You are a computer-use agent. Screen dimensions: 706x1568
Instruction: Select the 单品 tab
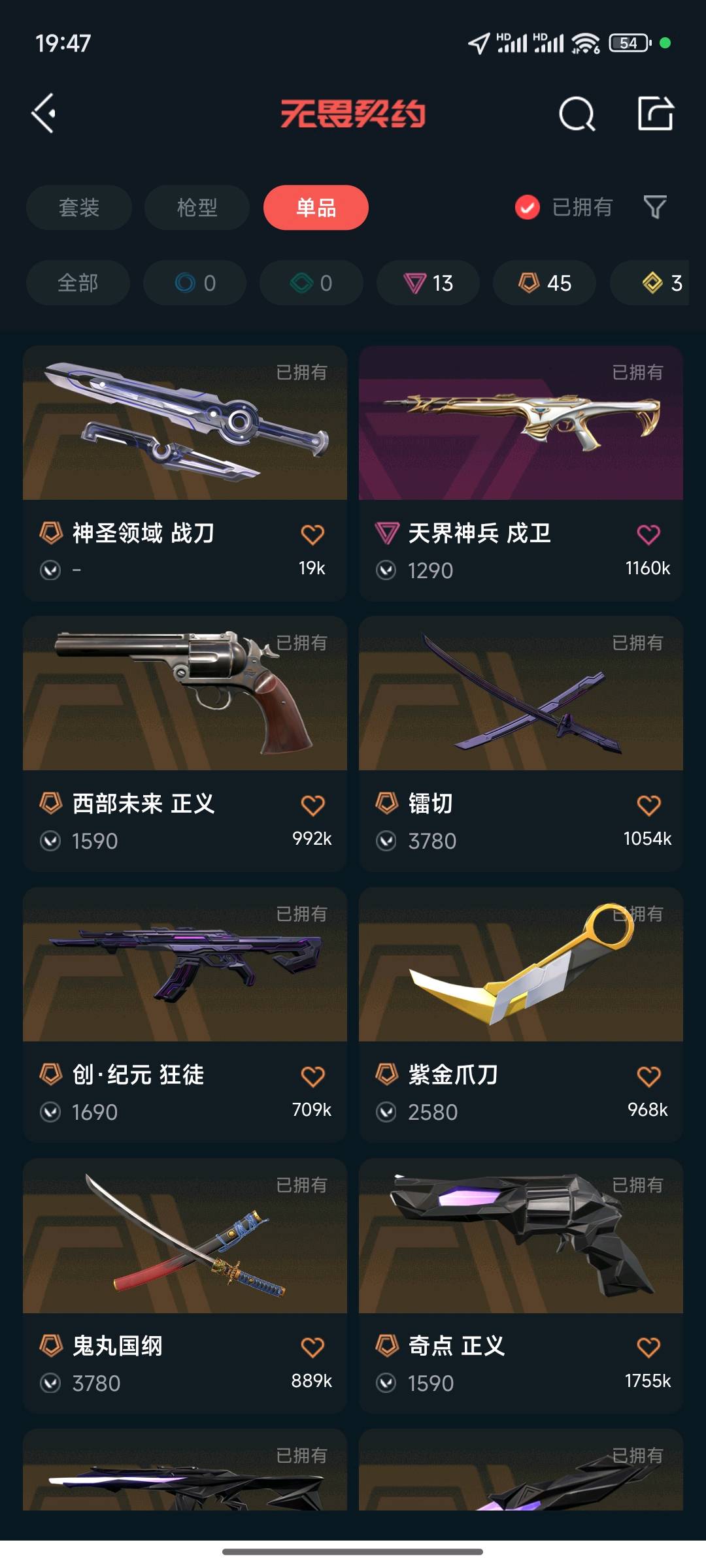(316, 208)
